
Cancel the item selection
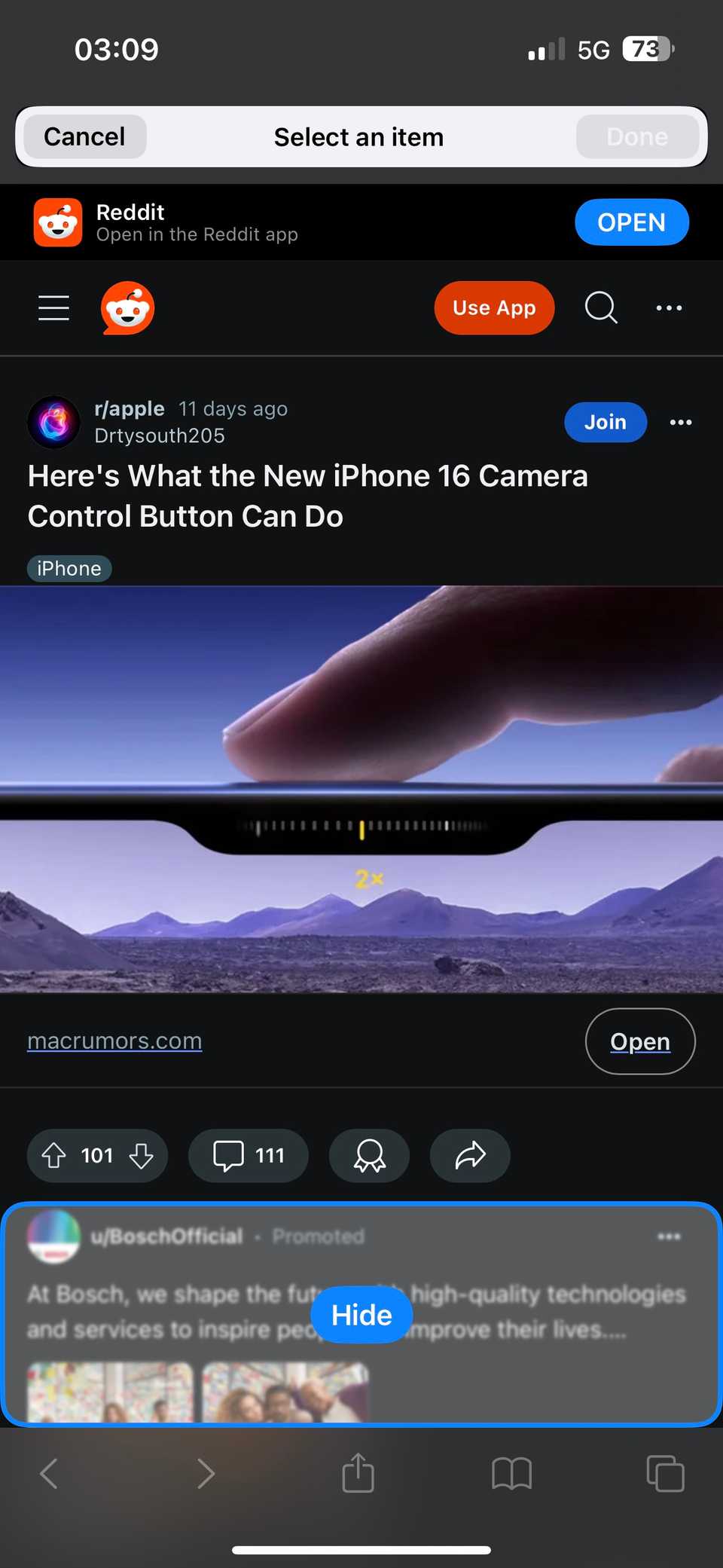point(84,137)
